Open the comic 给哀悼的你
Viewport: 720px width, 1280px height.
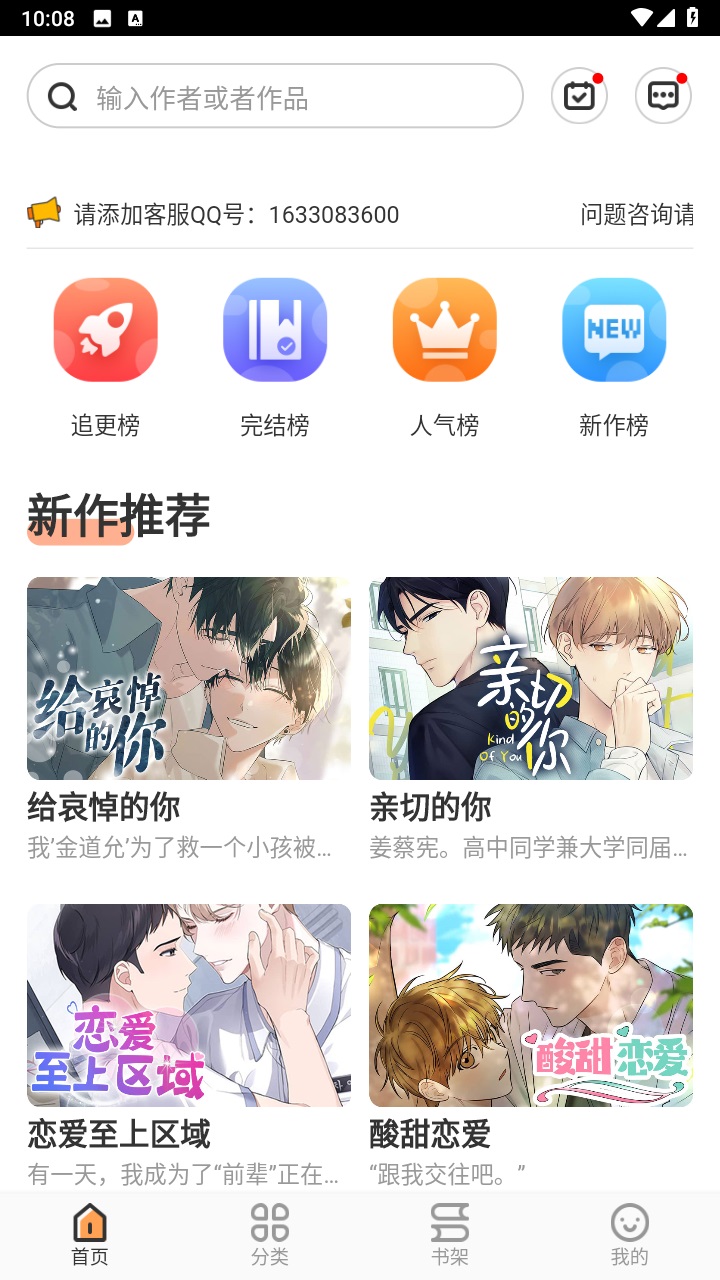click(x=189, y=678)
